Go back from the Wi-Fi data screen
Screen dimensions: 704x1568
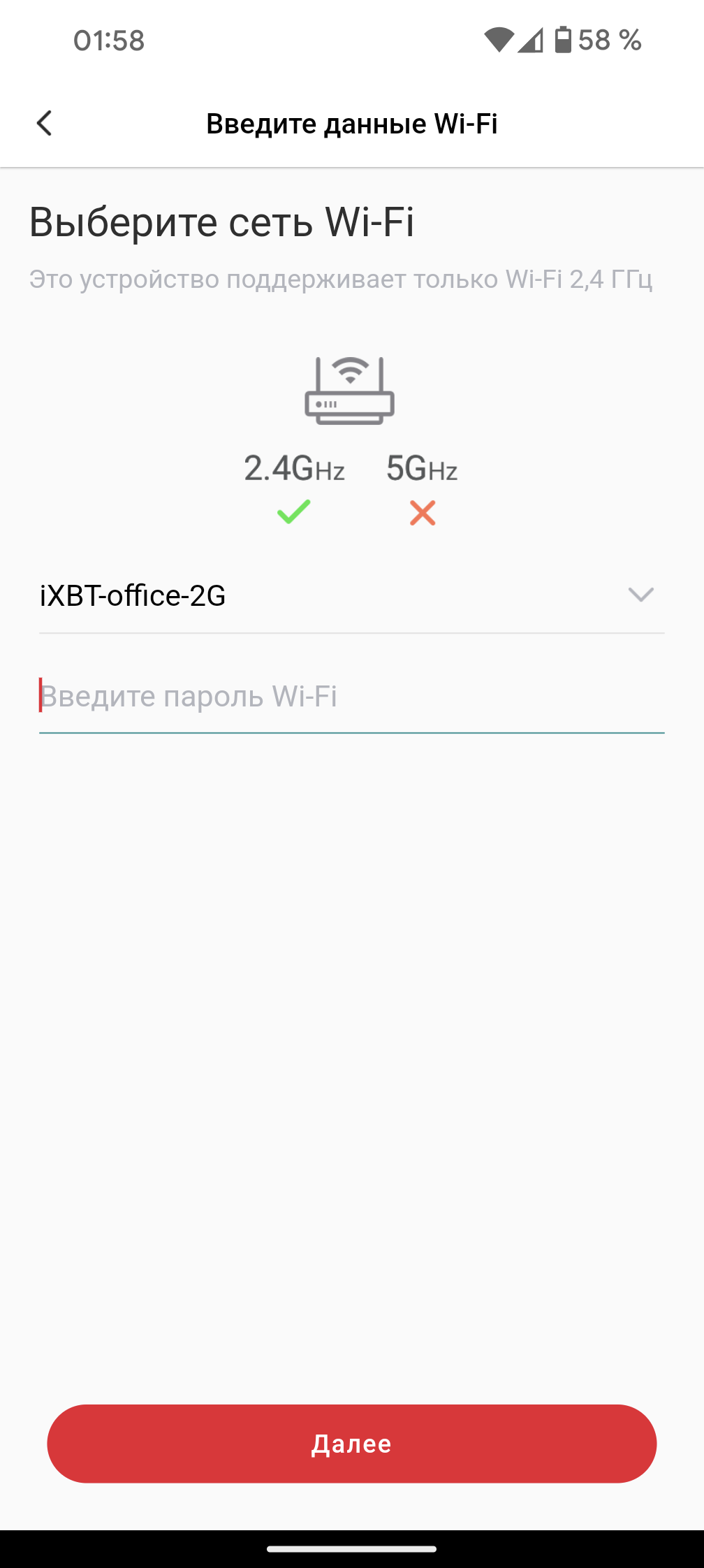(44, 124)
